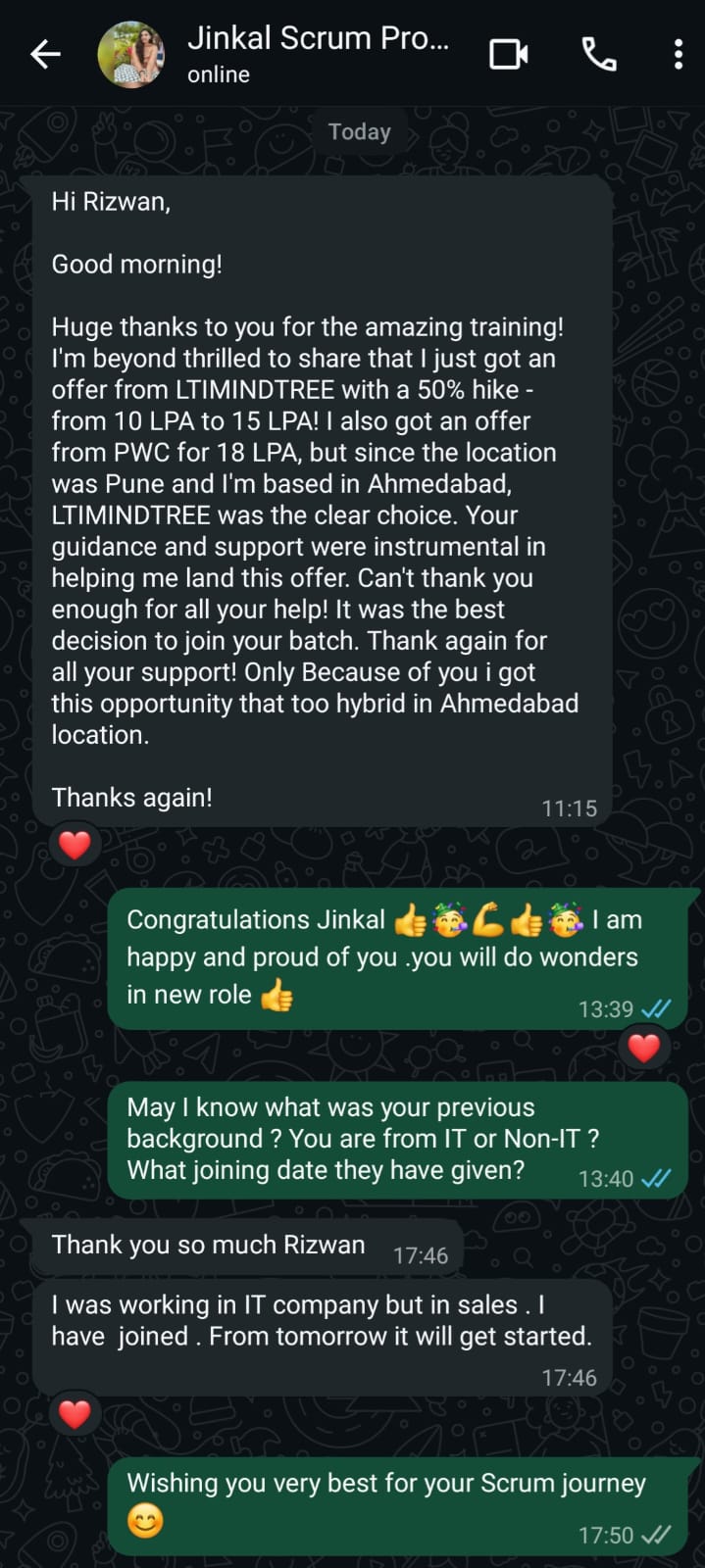This screenshot has height=1568, width=705.
Task: Start a video call with Jinkal
Action: pos(508,55)
